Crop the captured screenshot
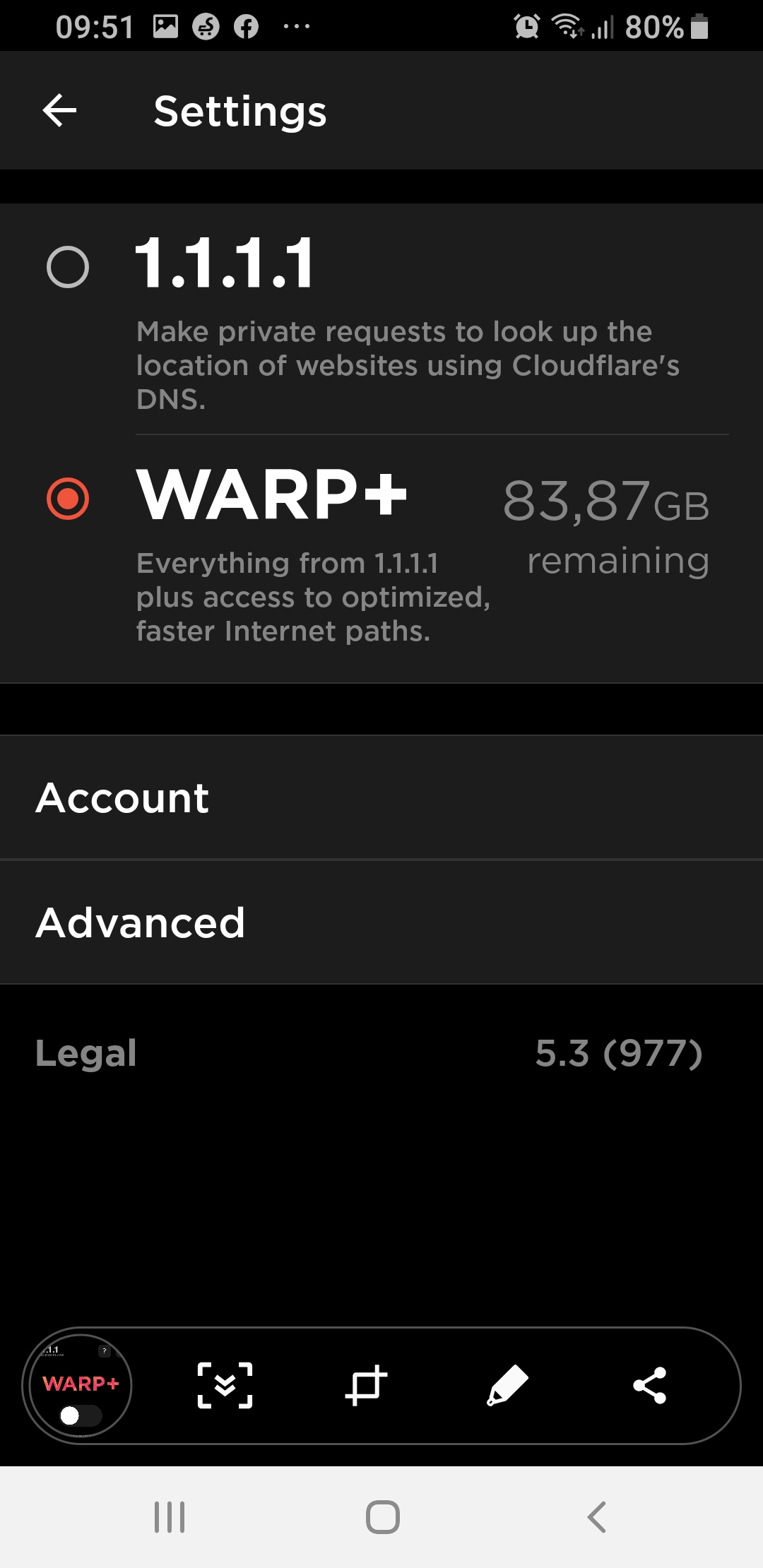Screen dimensions: 763x1568 [x=366, y=1386]
